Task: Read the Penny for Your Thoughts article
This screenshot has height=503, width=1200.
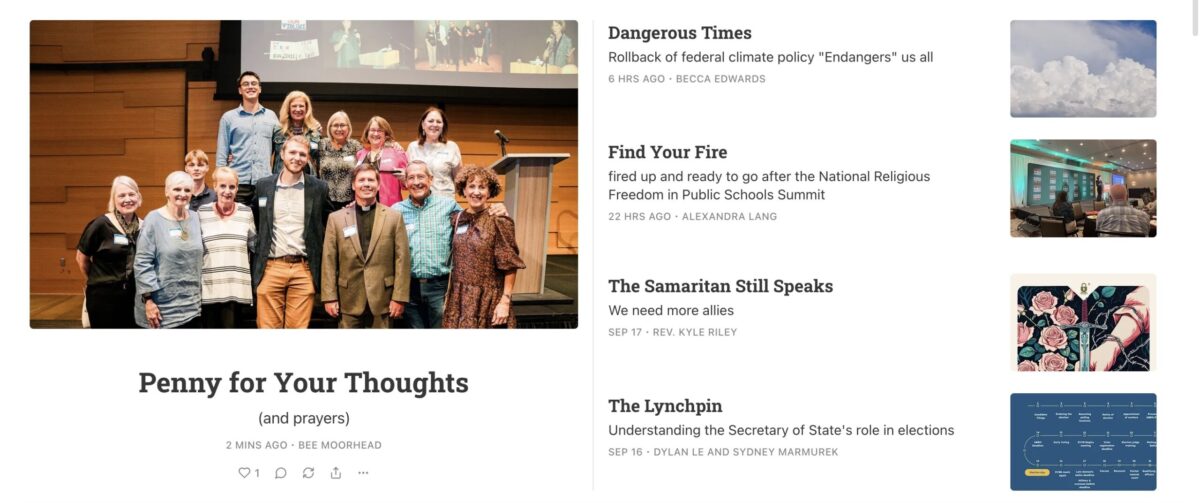Action: 303,383
